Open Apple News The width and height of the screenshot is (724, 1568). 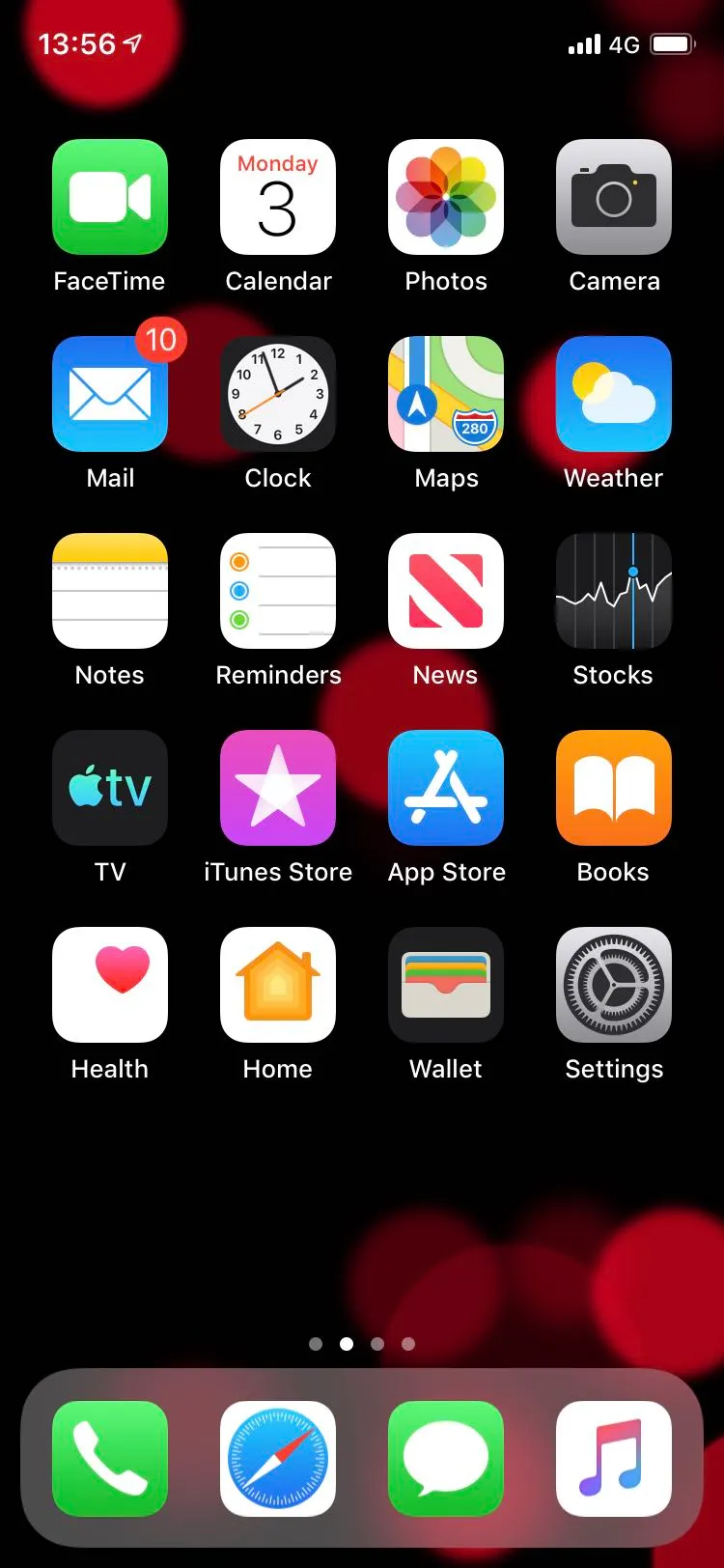[x=445, y=590]
